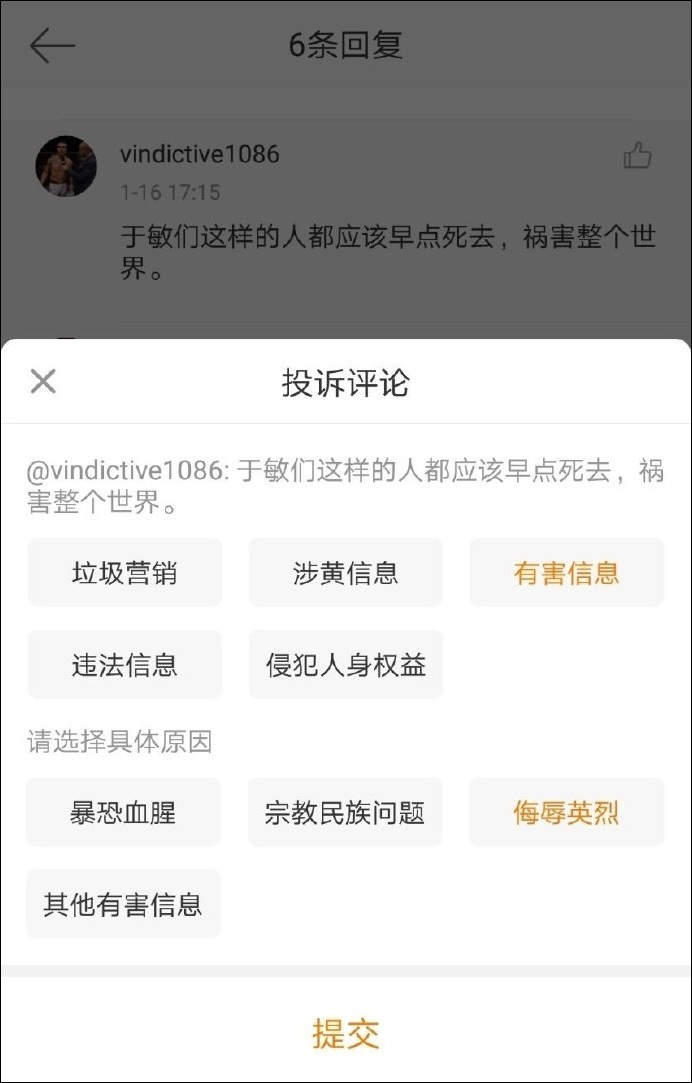The width and height of the screenshot is (692, 1083).
Task: Select 违法信息 complaint category
Action: (x=125, y=665)
